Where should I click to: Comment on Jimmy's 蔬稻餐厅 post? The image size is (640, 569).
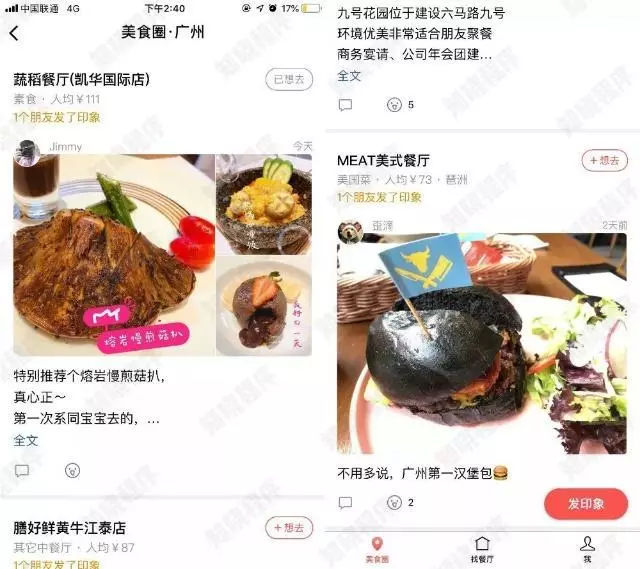(x=22, y=470)
